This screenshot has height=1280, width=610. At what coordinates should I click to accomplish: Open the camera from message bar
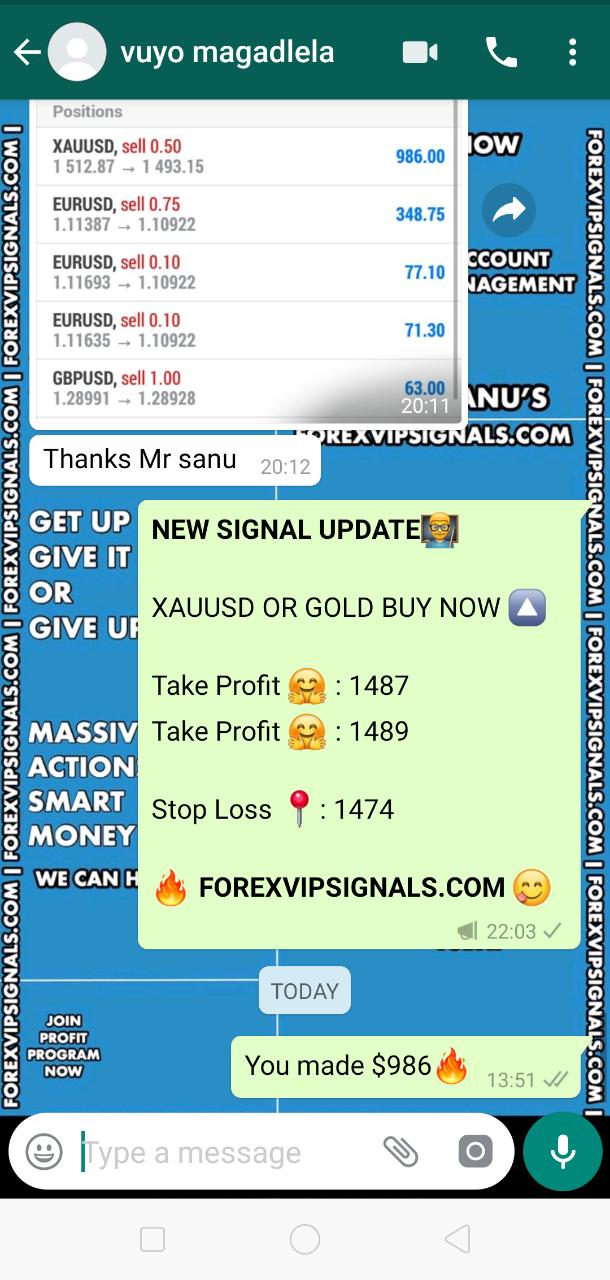pyautogui.click(x=475, y=1152)
